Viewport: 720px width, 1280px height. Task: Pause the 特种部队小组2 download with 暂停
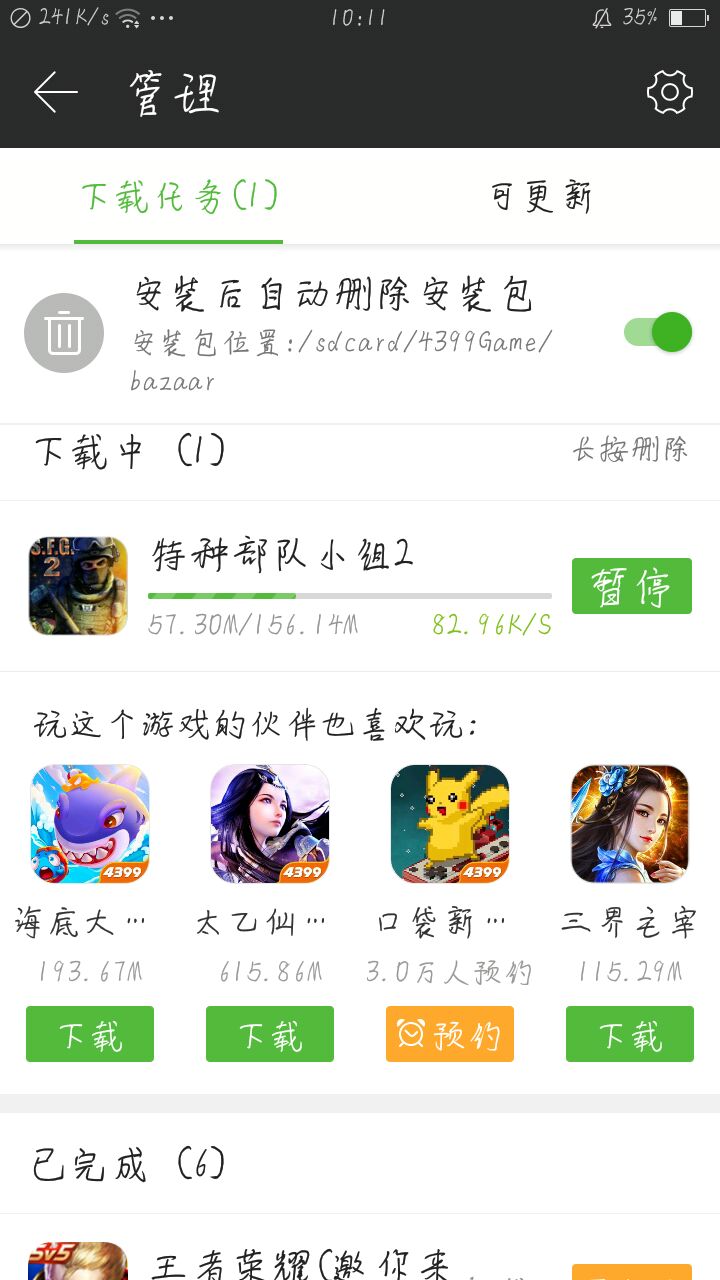coord(631,586)
